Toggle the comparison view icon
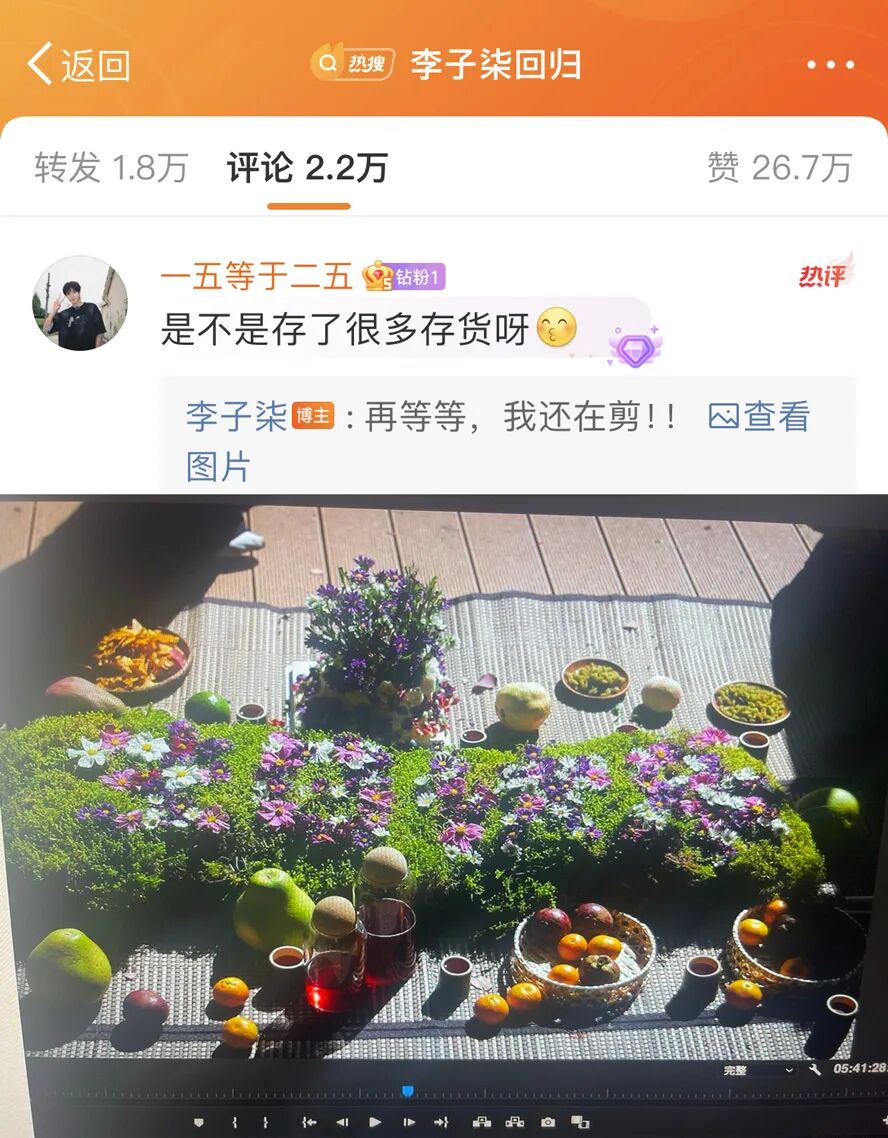This screenshot has height=1138, width=888. click(581, 1123)
